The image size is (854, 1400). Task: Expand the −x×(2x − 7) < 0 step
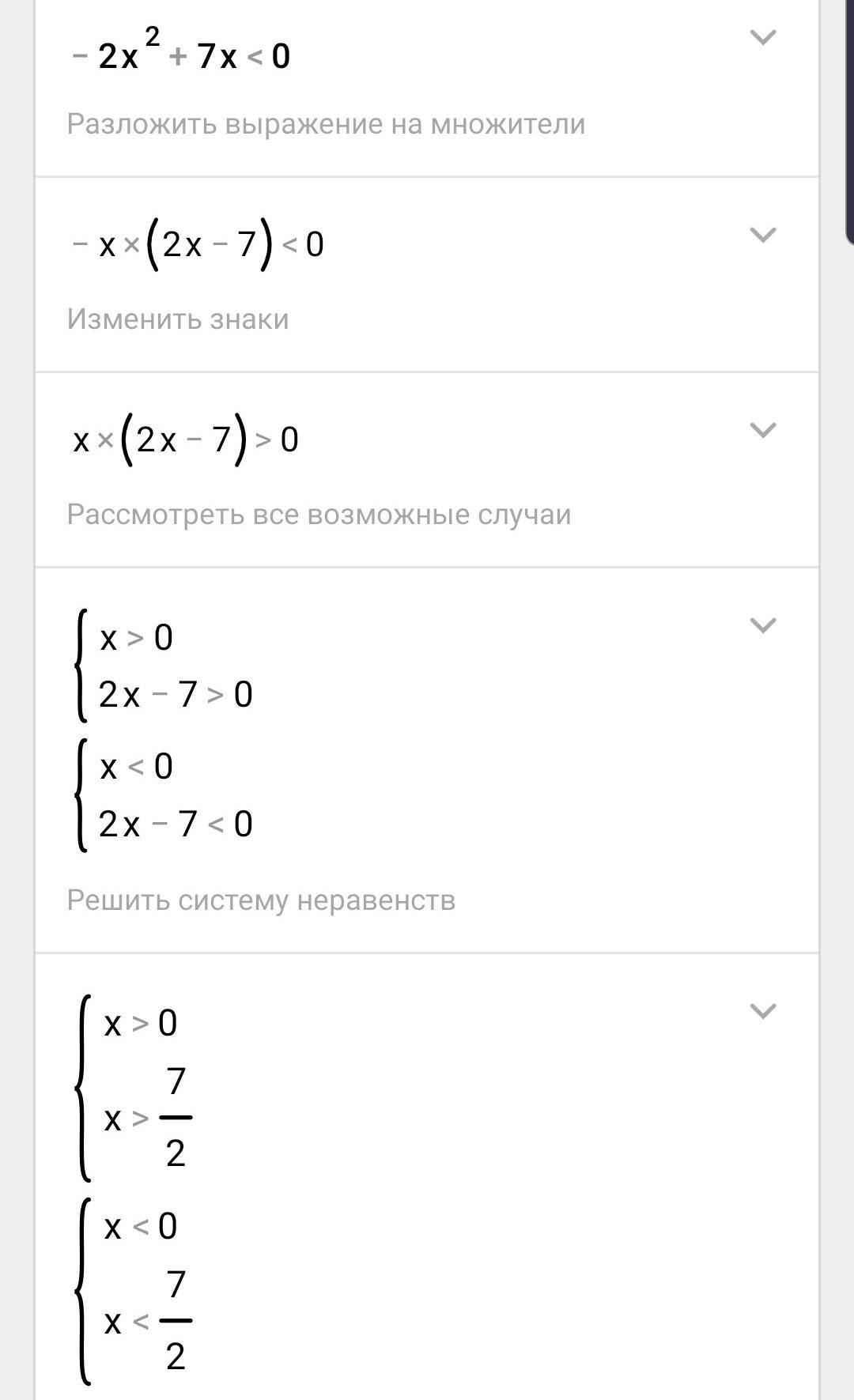(x=762, y=235)
